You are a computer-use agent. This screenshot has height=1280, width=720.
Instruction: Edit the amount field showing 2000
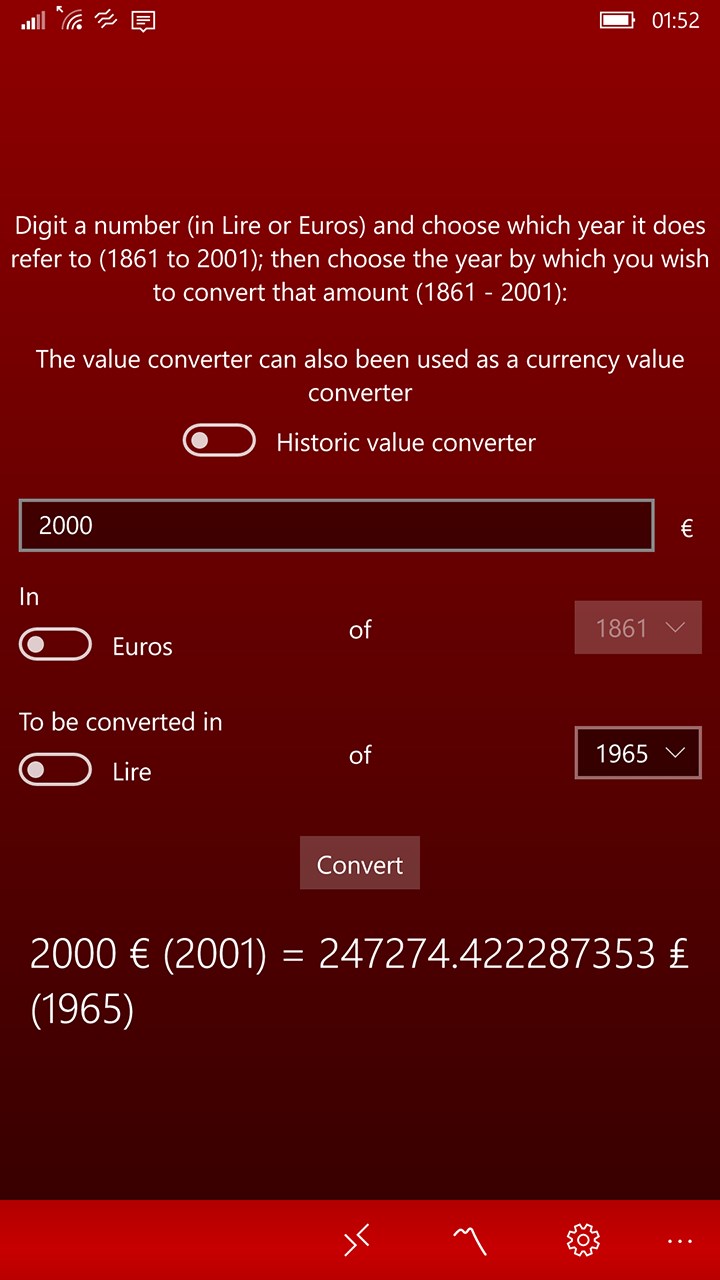tap(336, 525)
